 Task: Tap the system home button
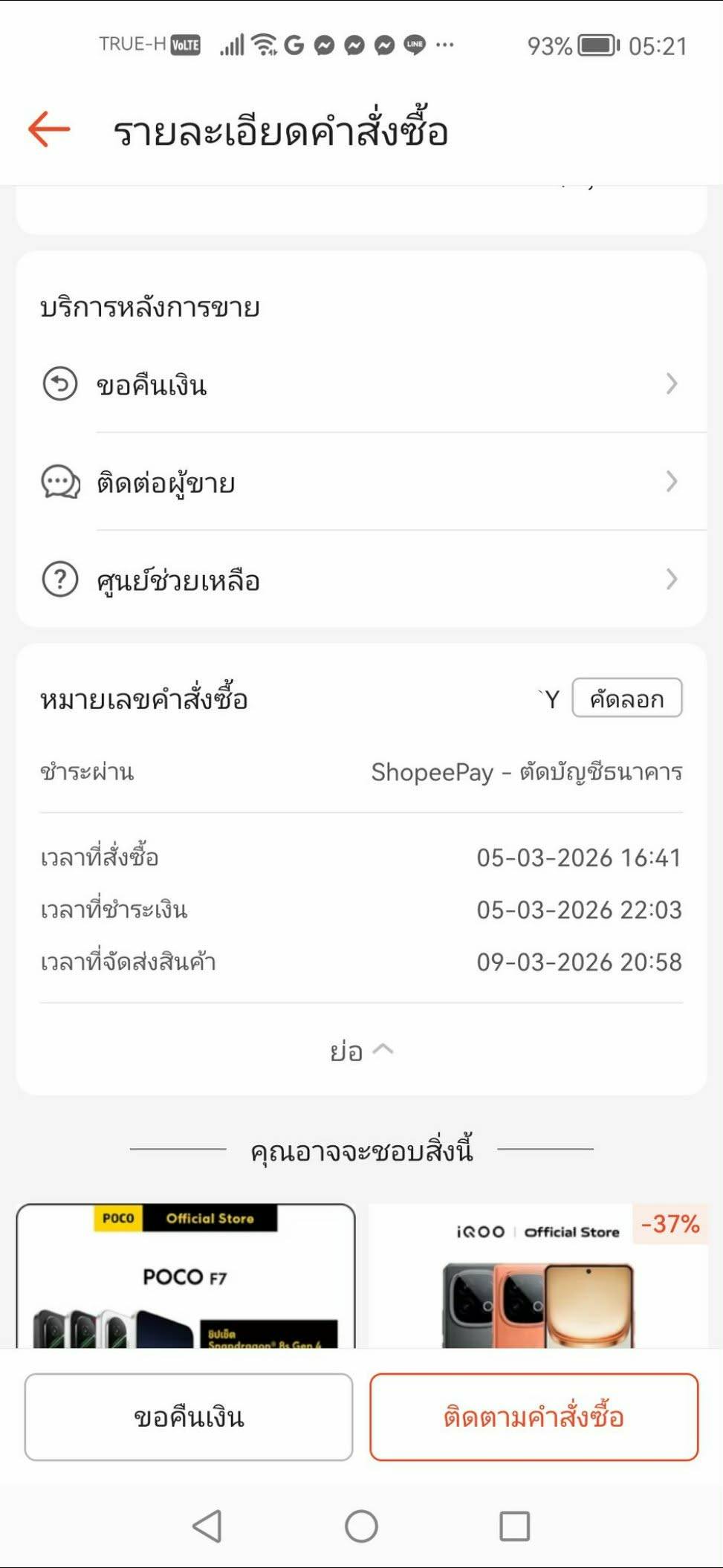click(361, 1526)
